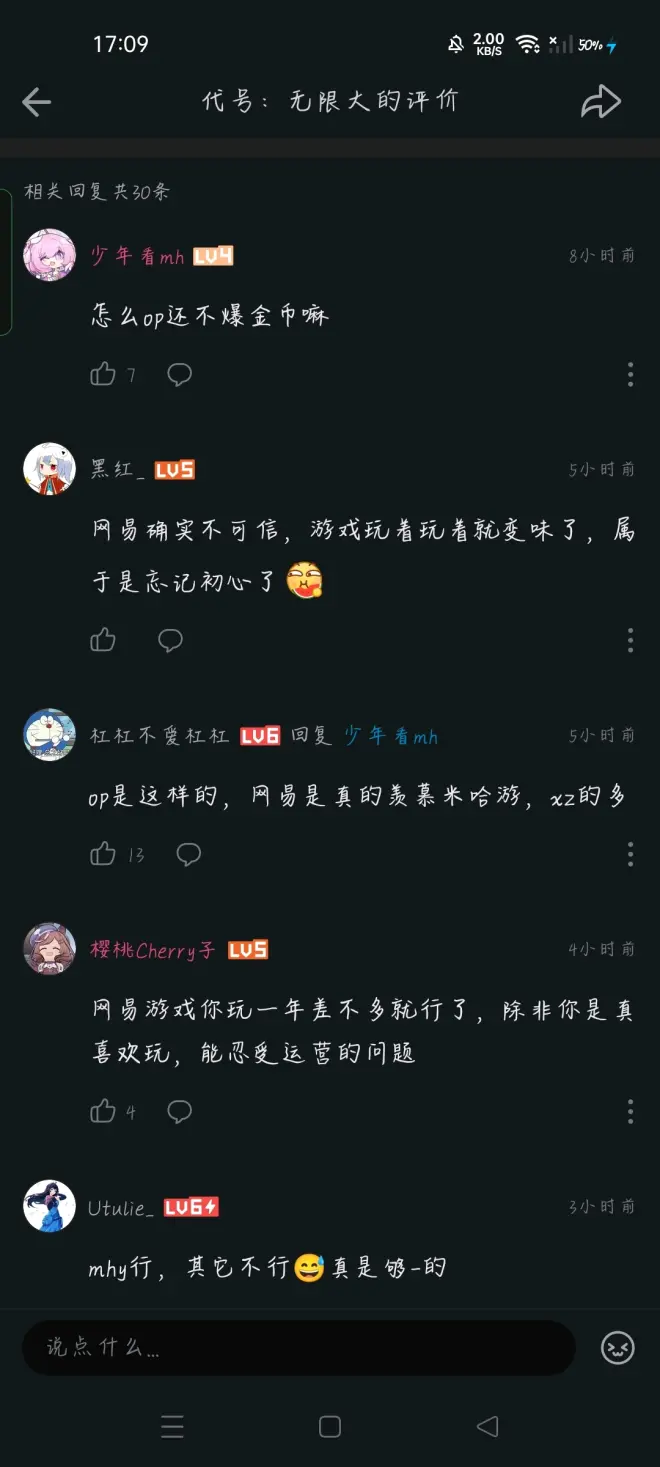Screen dimensions: 660x1467
Task: Like the comment by 少年看mh
Action: pyautogui.click(x=103, y=375)
